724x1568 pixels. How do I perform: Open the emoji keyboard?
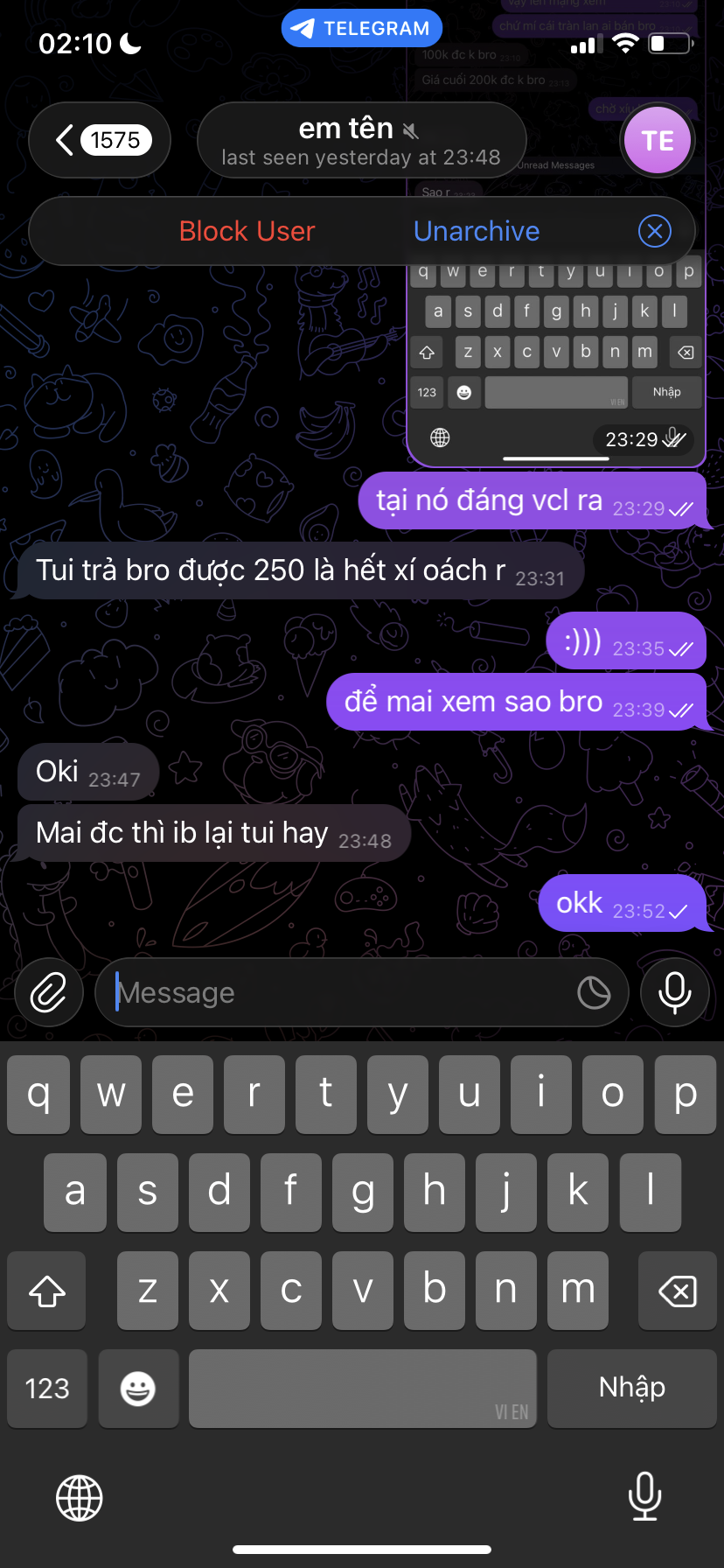click(x=138, y=1388)
